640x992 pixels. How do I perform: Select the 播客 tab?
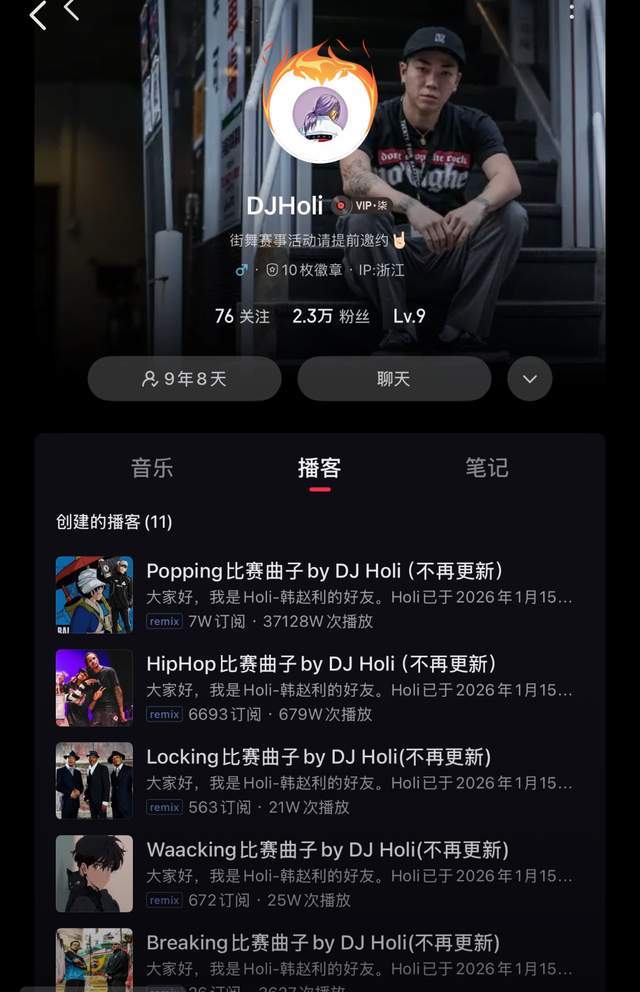pyautogui.click(x=319, y=467)
